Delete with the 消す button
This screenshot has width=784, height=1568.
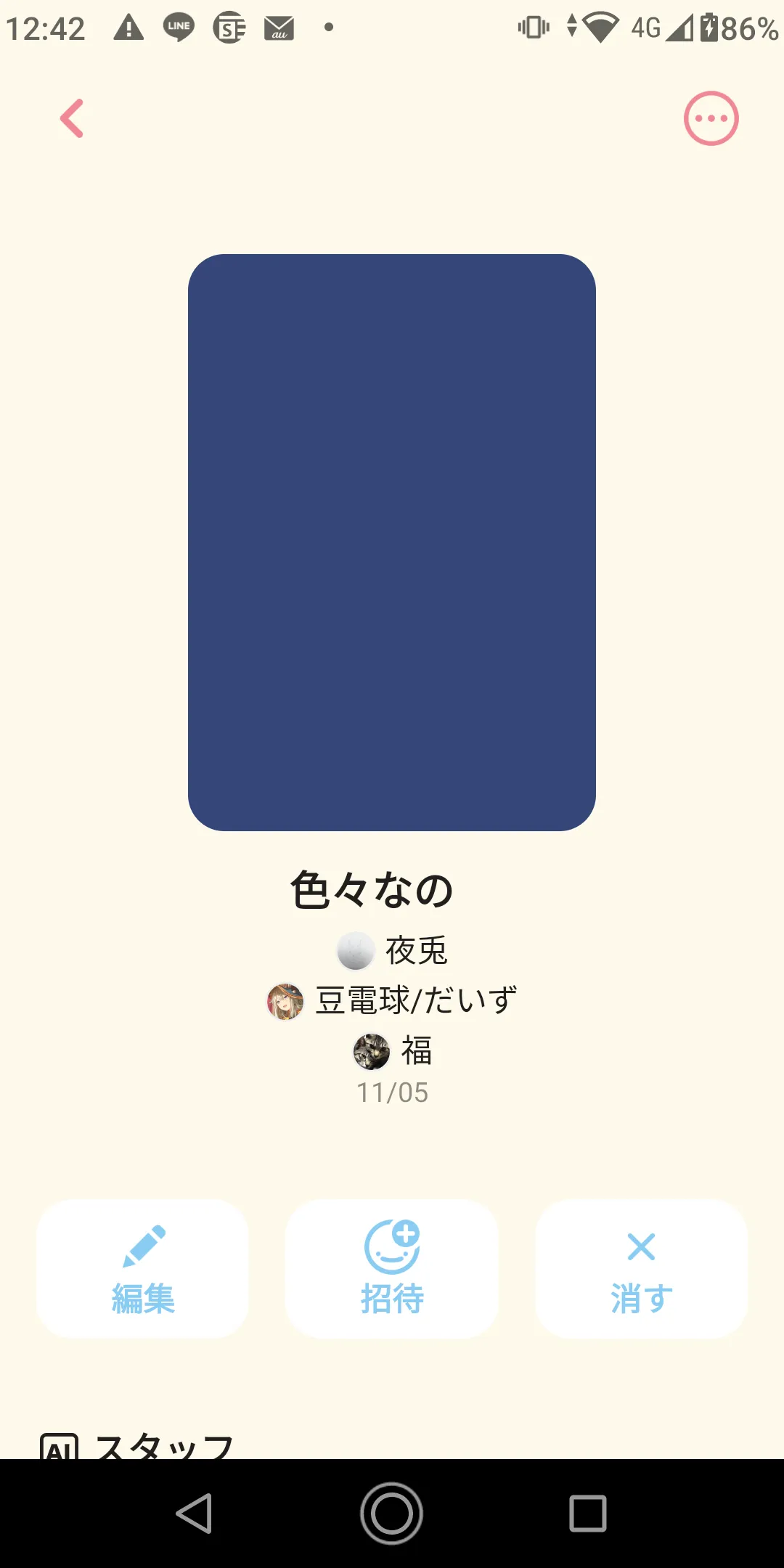point(641,1268)
